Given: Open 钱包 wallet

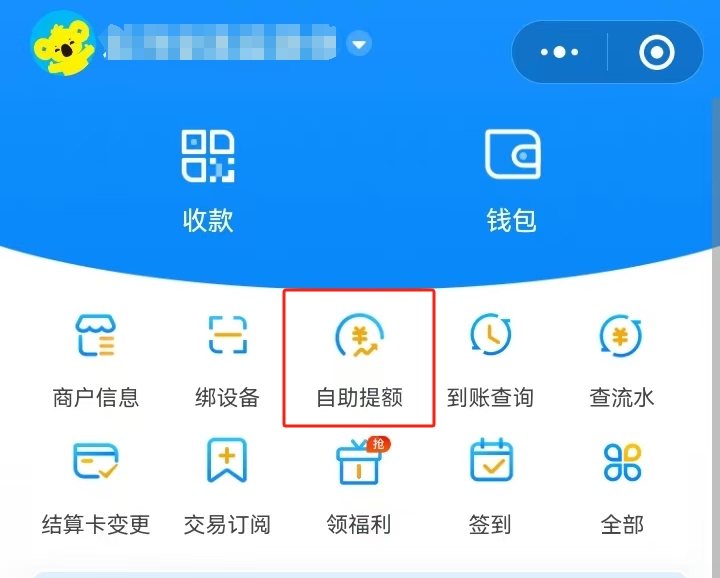Looking at the screenshot, I should [x=512, y=178].
